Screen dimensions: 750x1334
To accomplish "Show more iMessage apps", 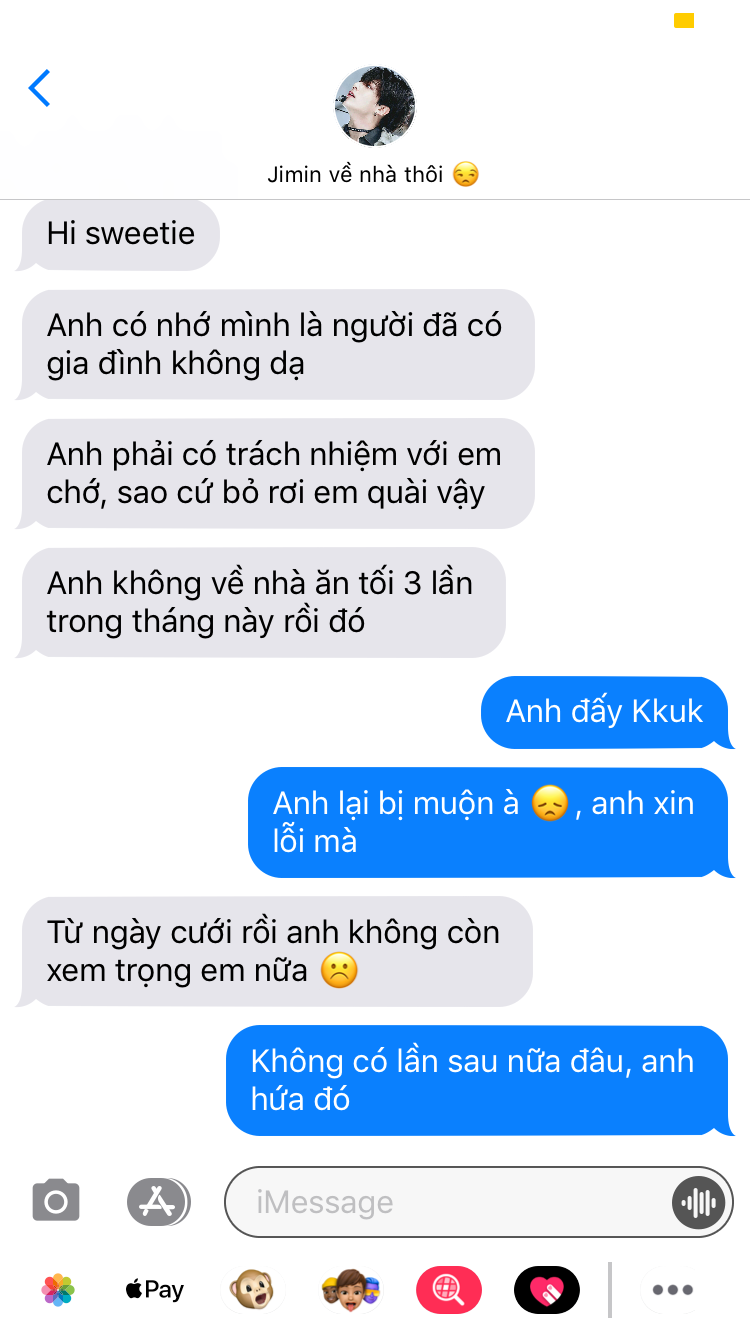I will point(672,1290).
